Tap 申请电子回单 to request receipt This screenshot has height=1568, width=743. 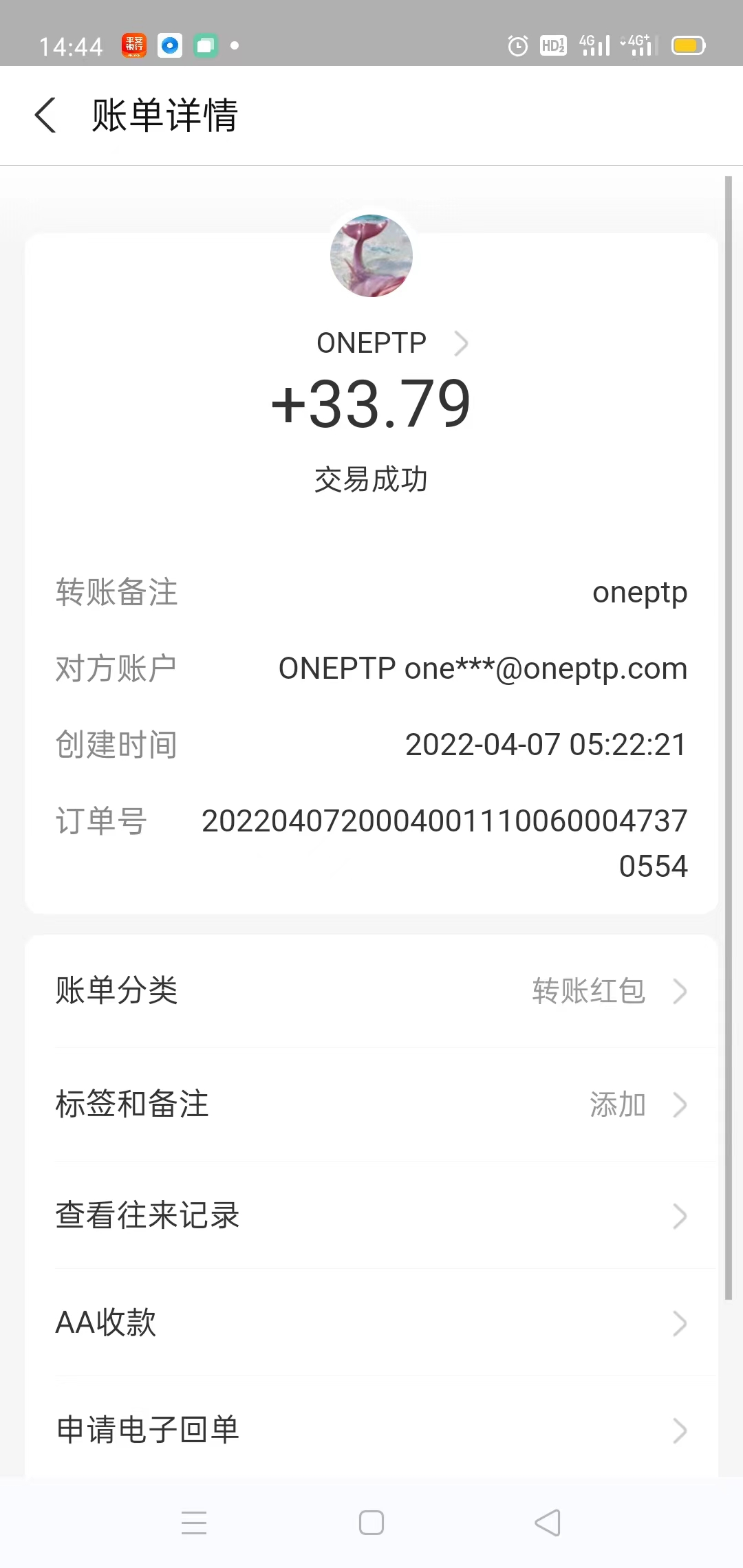click(x=371, y=1430)
